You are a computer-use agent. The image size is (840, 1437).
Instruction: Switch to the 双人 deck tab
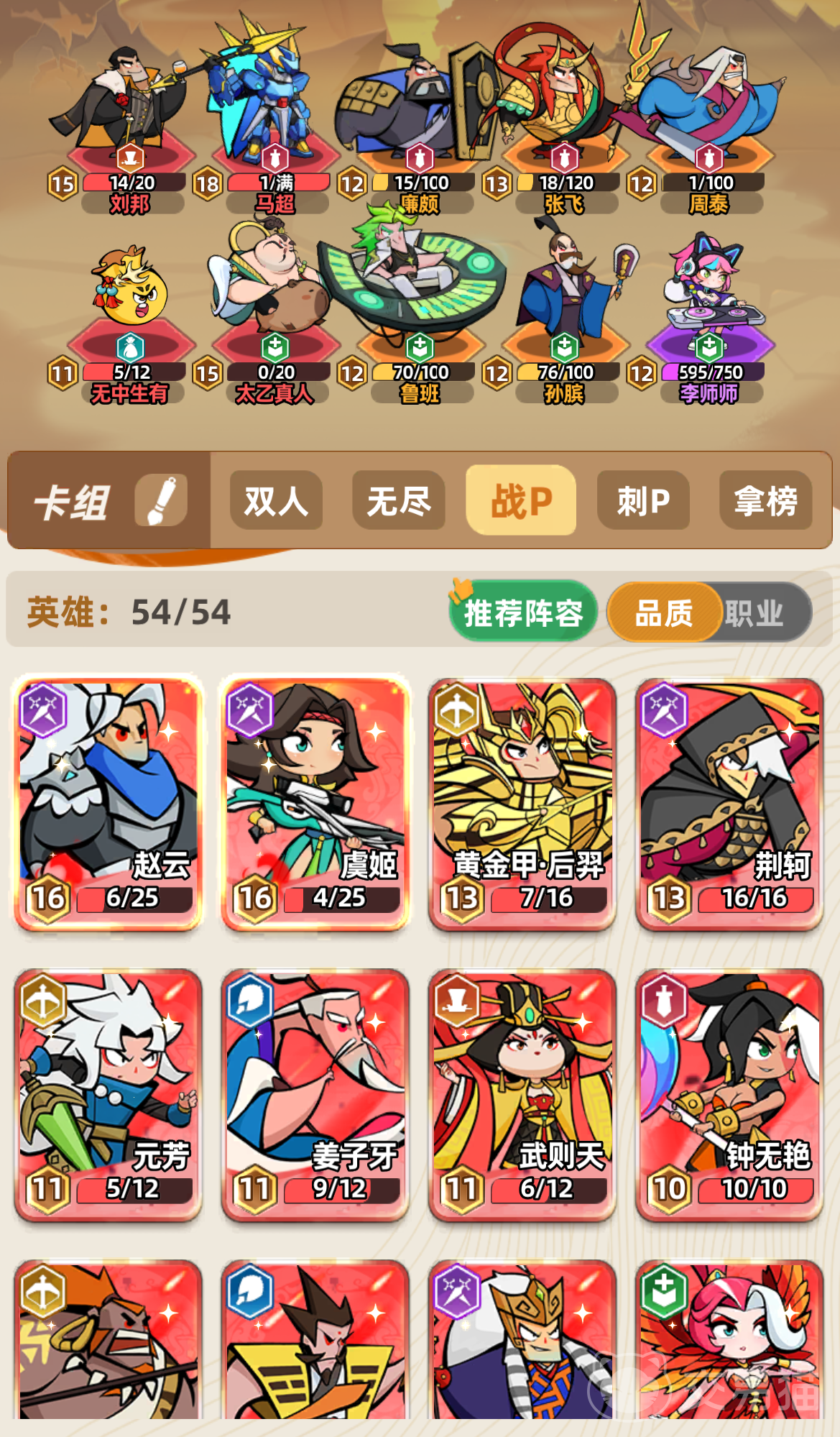pyautogui.click(x=276, y=500)
